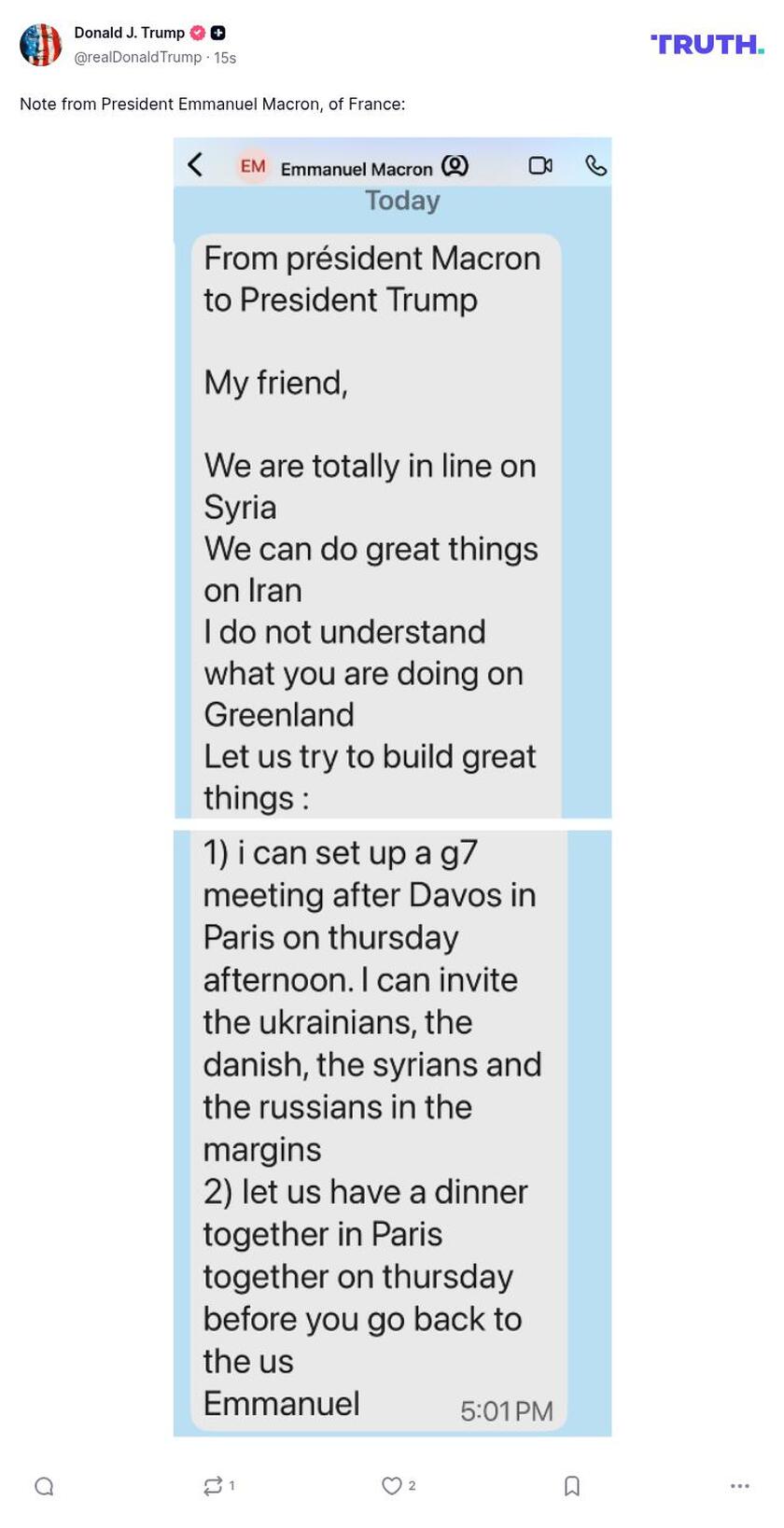Reply to this post
Viewport: 784px width, 1528px height.
point(44,1486)
